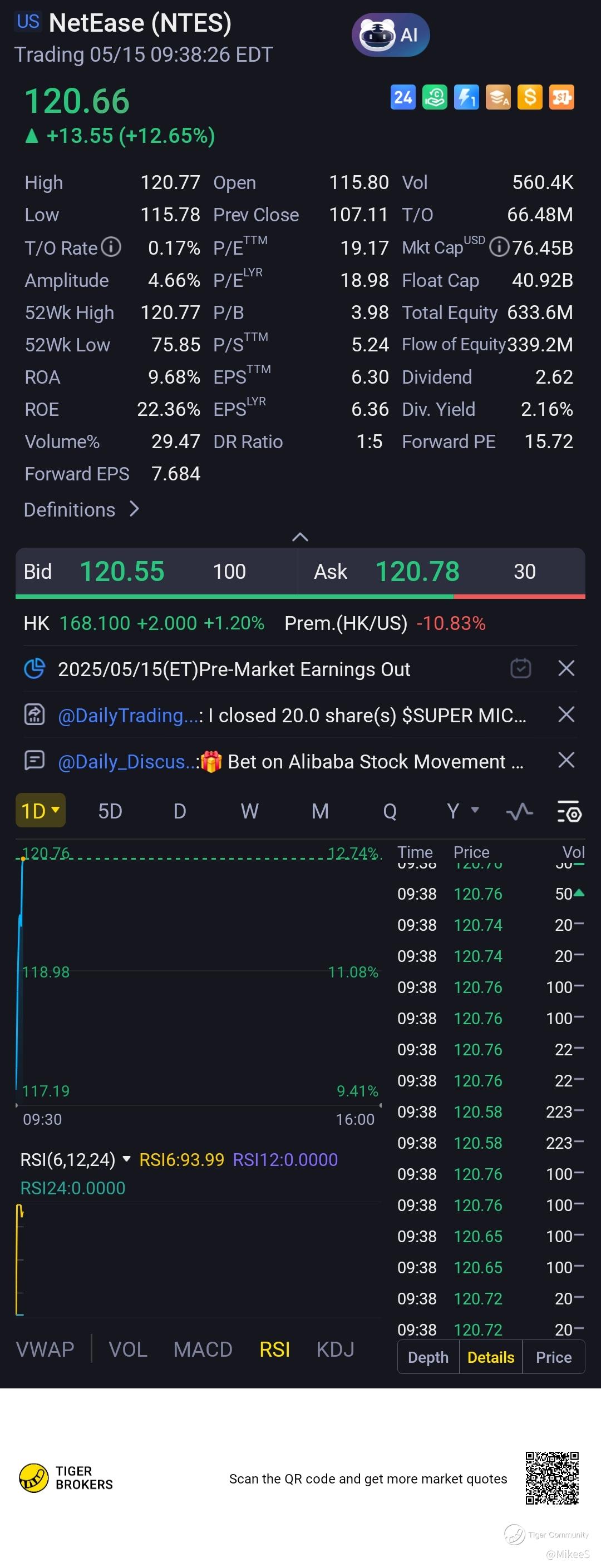Show T/O Rate info tooltip
This screenshot has height=1568, width=601.
click(x=111, y=247)
